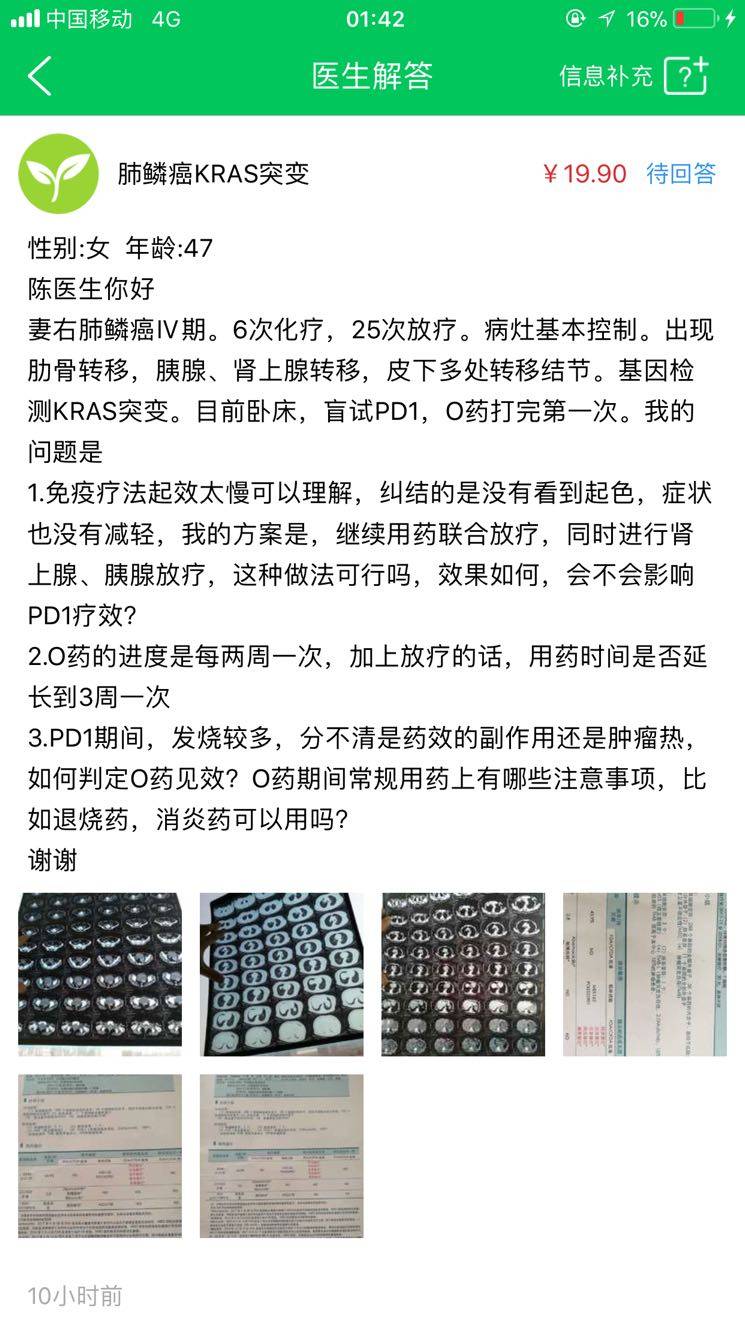This screenshot has width=745, height=1324.
Task: View the second CT scan film photo
Action: [x=281, y=974]
